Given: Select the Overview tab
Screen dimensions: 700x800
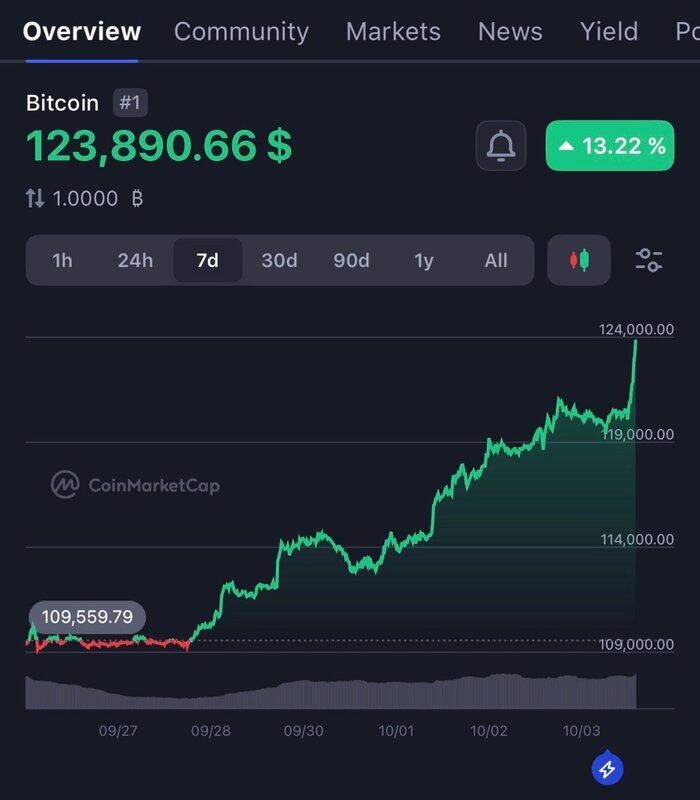Looking at the screenshot, I should click(82, 31).
